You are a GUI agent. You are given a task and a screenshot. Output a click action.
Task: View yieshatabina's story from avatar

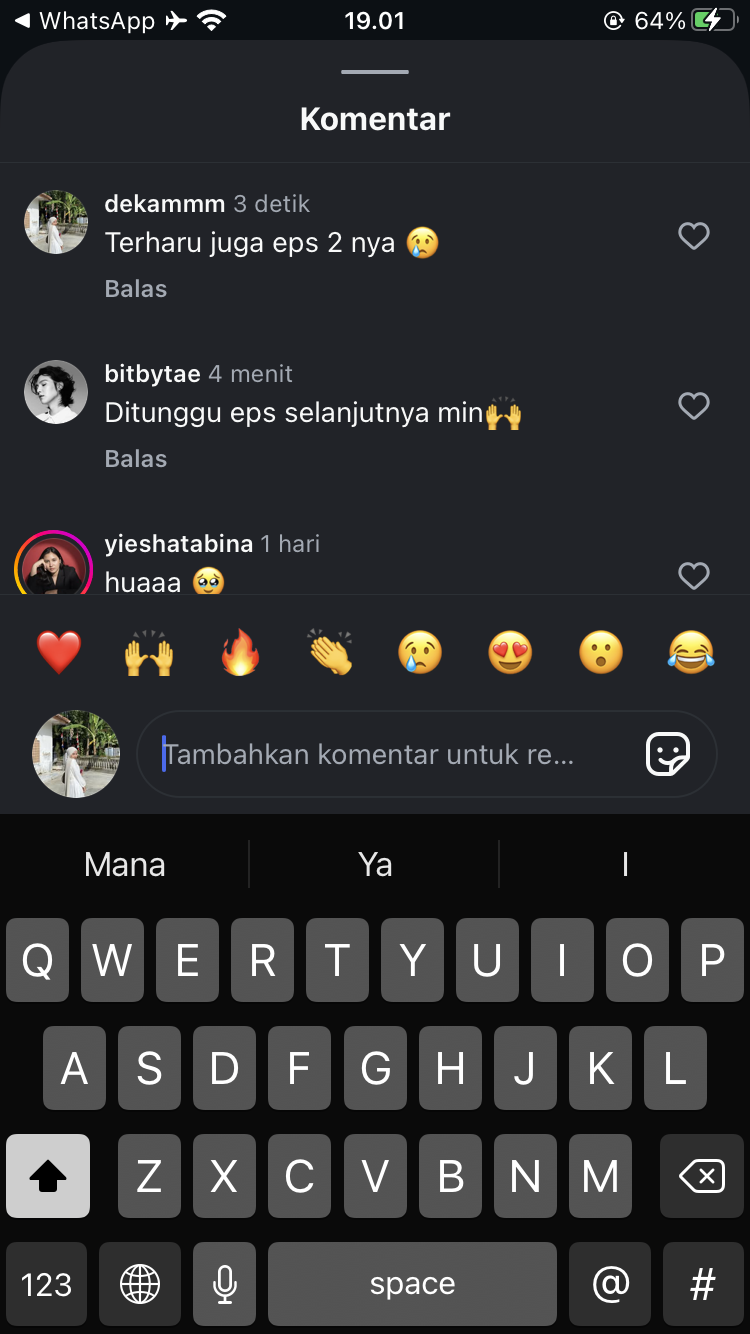point(54,566)
